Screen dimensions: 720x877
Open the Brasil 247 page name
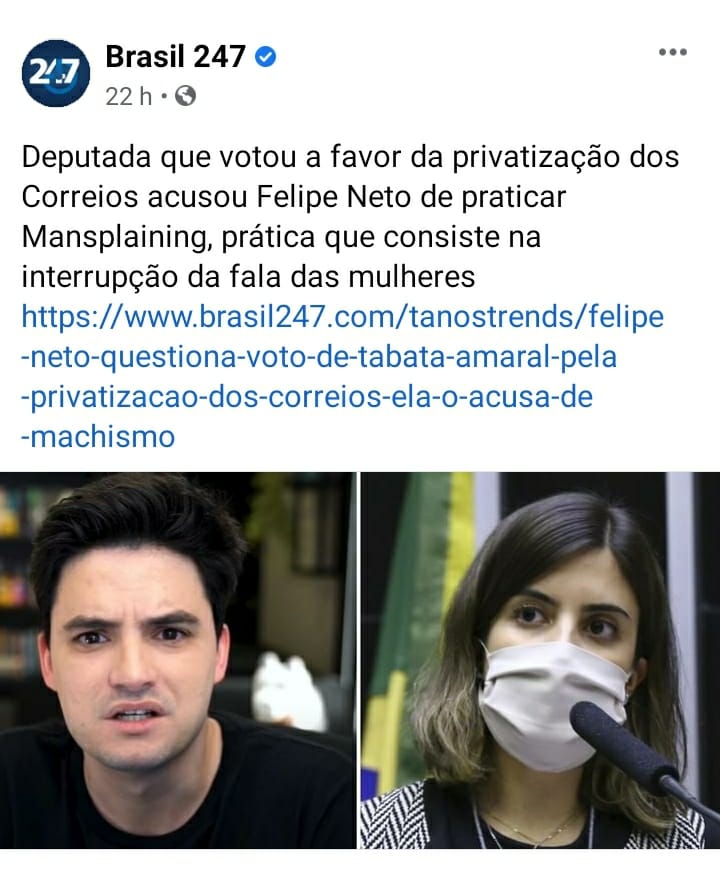pos(175,57)
